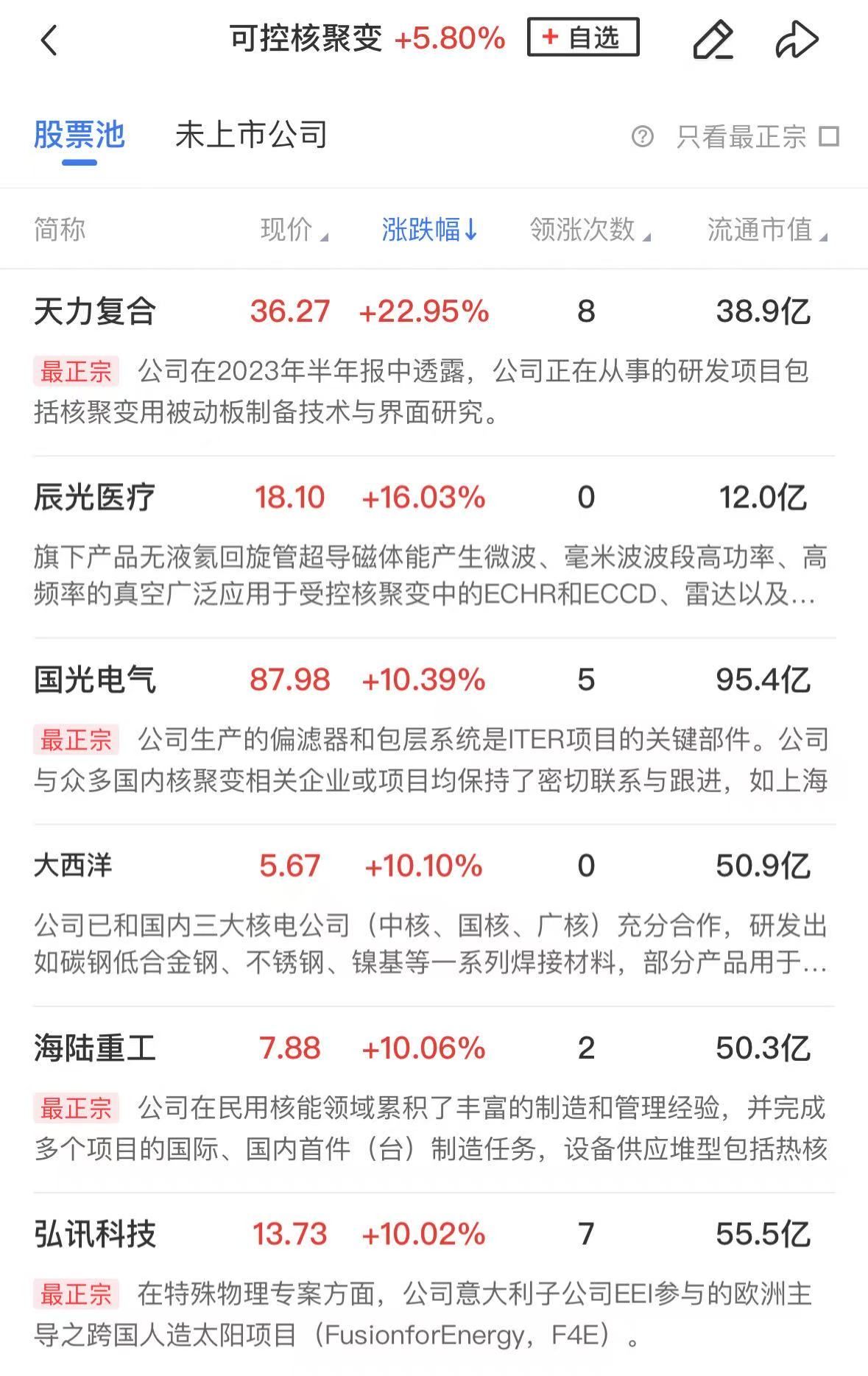This screenshot has height=1376, width=868.
Task: View details for 海陆重工
Action: point(95,1048)
